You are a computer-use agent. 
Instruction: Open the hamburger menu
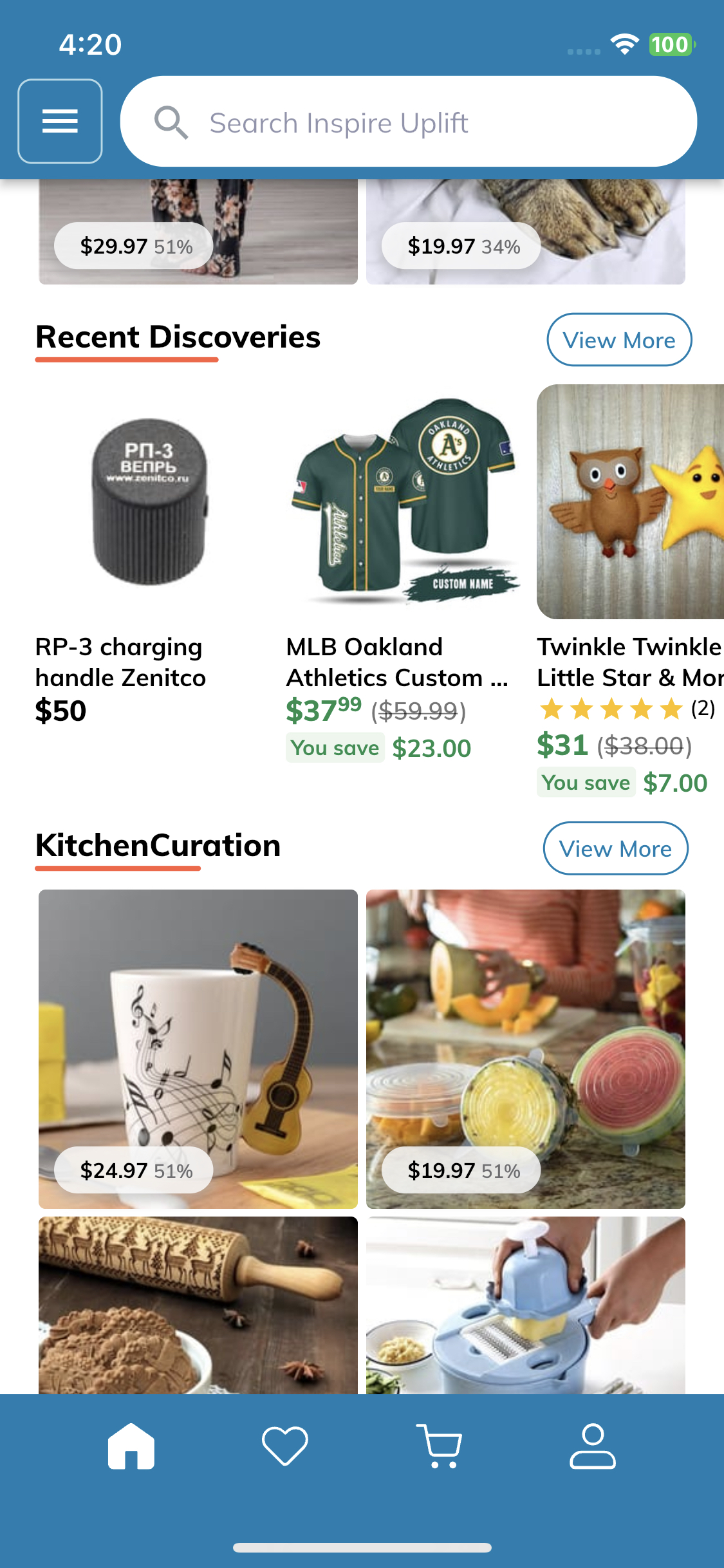coord(60,121)
